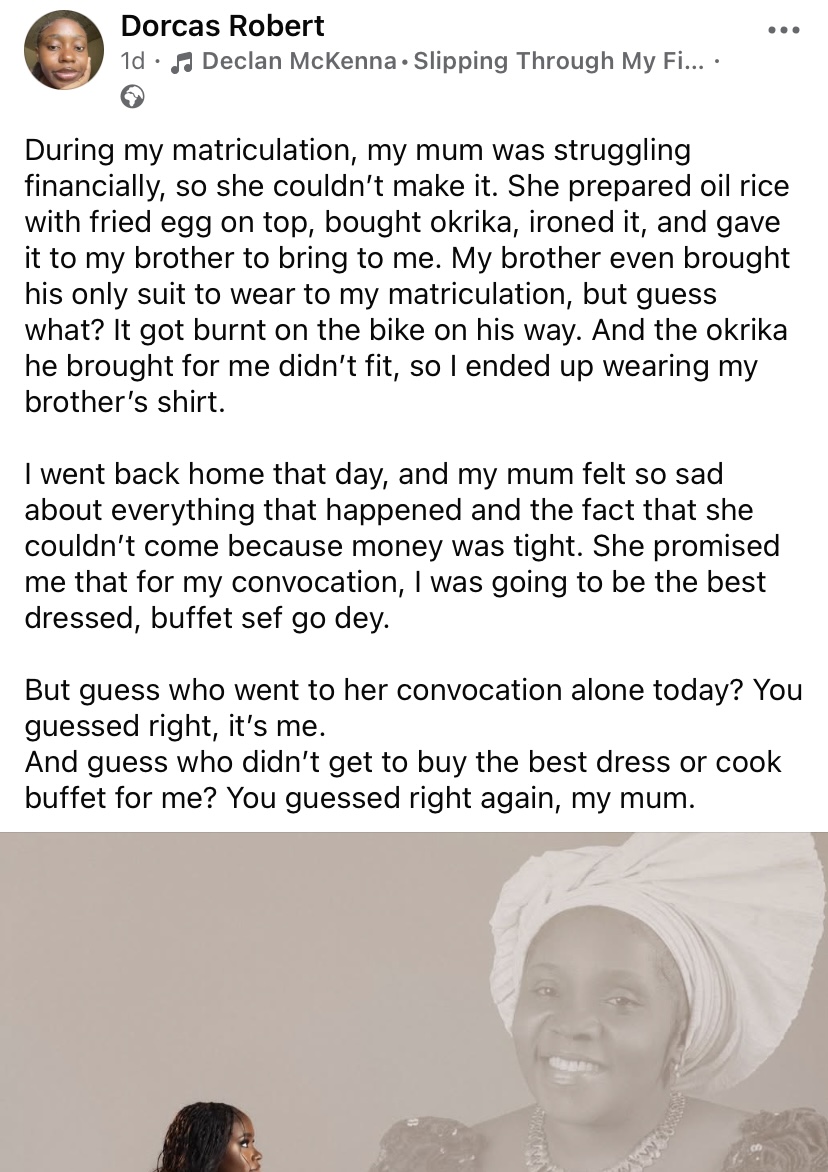The height and width of the screenshot is (1172, 828).
Task: Click the attached photo of the mother
Action: [x=414, y=1000]
